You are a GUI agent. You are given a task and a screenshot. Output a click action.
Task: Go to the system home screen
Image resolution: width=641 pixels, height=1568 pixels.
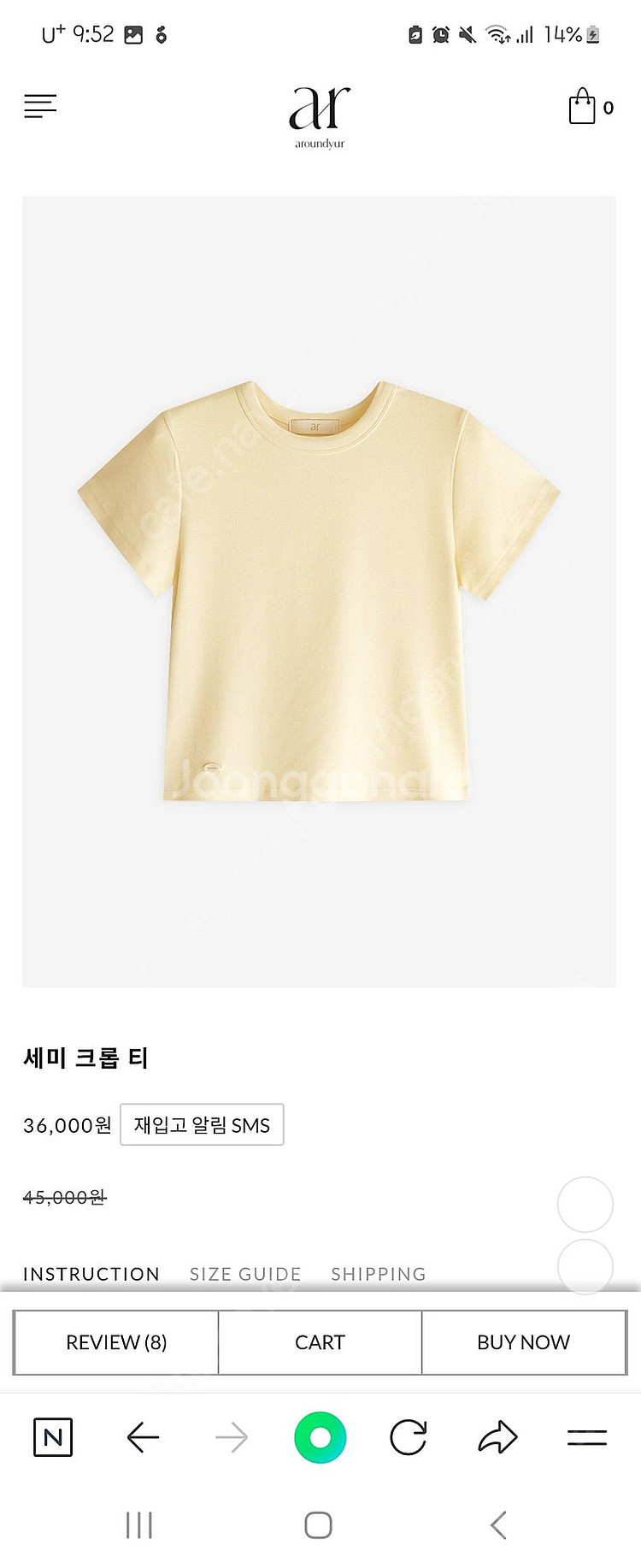click(x=318, y=1524)
